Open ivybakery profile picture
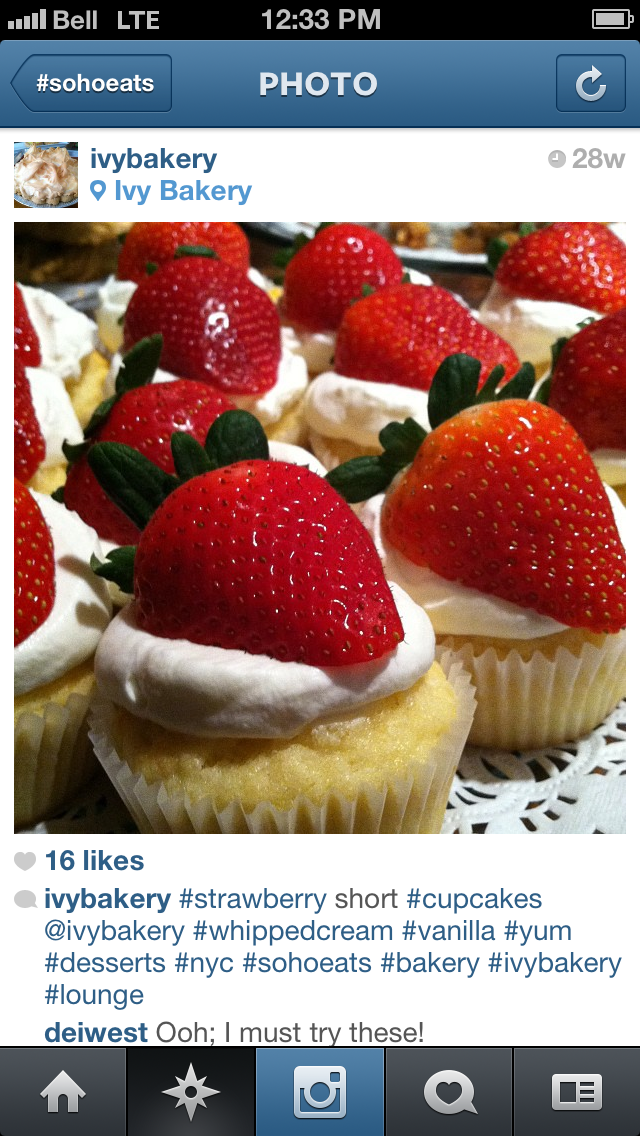Screen dimensions: 640x1136 46,174
